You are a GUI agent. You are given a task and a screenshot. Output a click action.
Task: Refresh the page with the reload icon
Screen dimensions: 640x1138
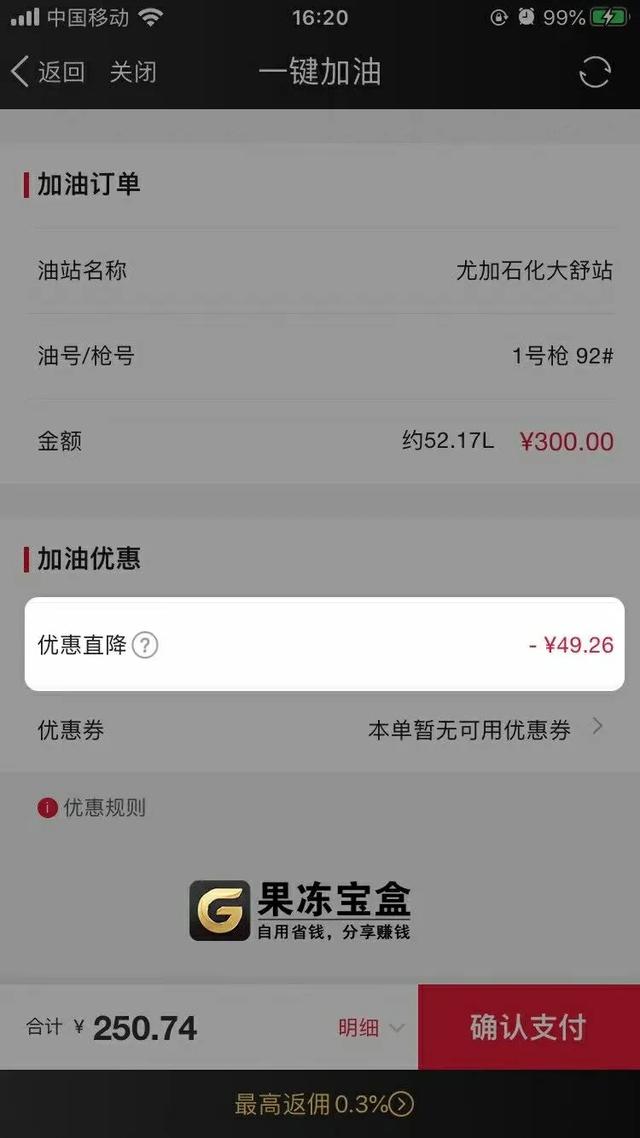[594, 72]
